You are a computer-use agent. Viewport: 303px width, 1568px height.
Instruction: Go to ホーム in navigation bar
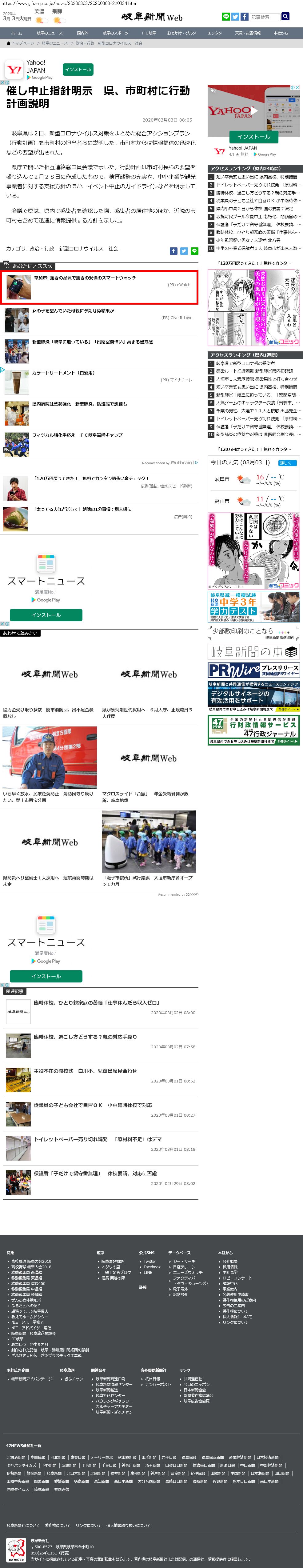[16, 33]
